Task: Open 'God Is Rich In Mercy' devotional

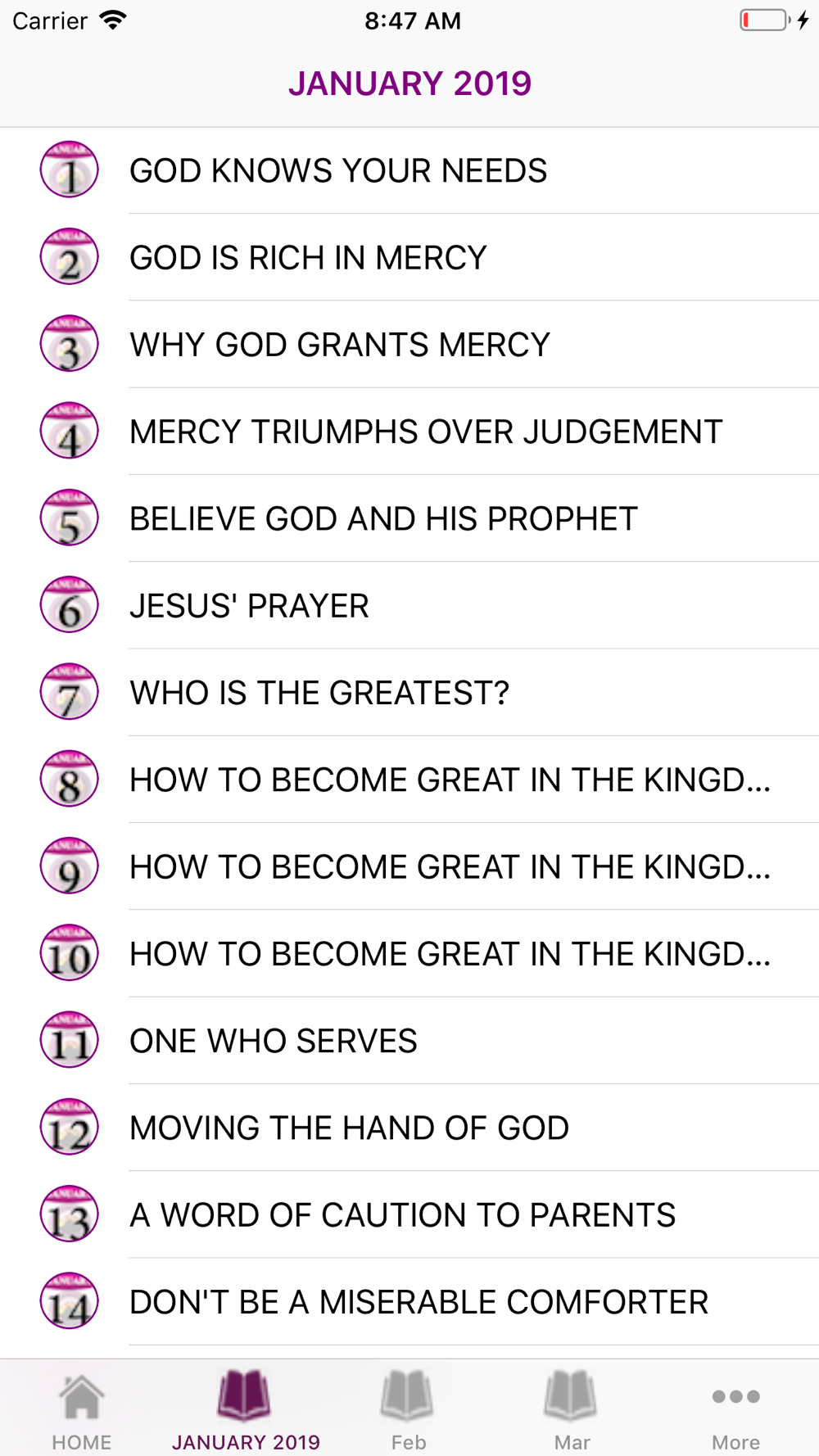Action: tap(308, 258)
